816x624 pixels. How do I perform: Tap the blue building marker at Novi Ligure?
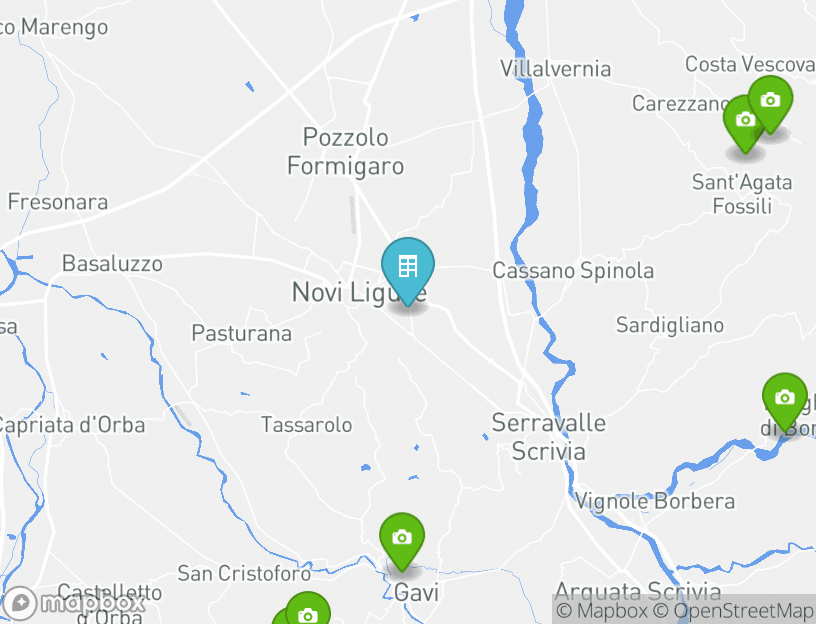click(x=408, y=268)
